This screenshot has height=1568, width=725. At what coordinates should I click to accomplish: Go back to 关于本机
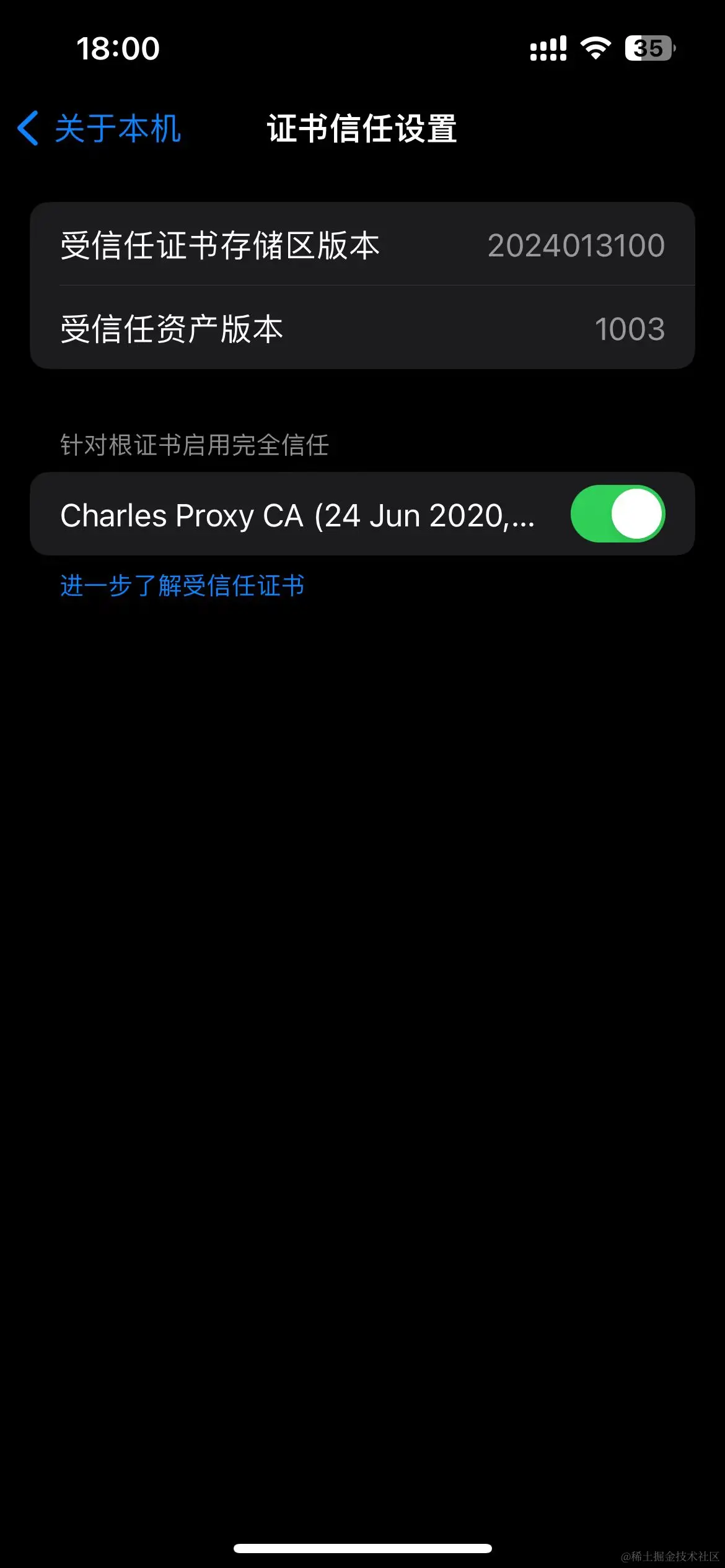click(99, 129)
